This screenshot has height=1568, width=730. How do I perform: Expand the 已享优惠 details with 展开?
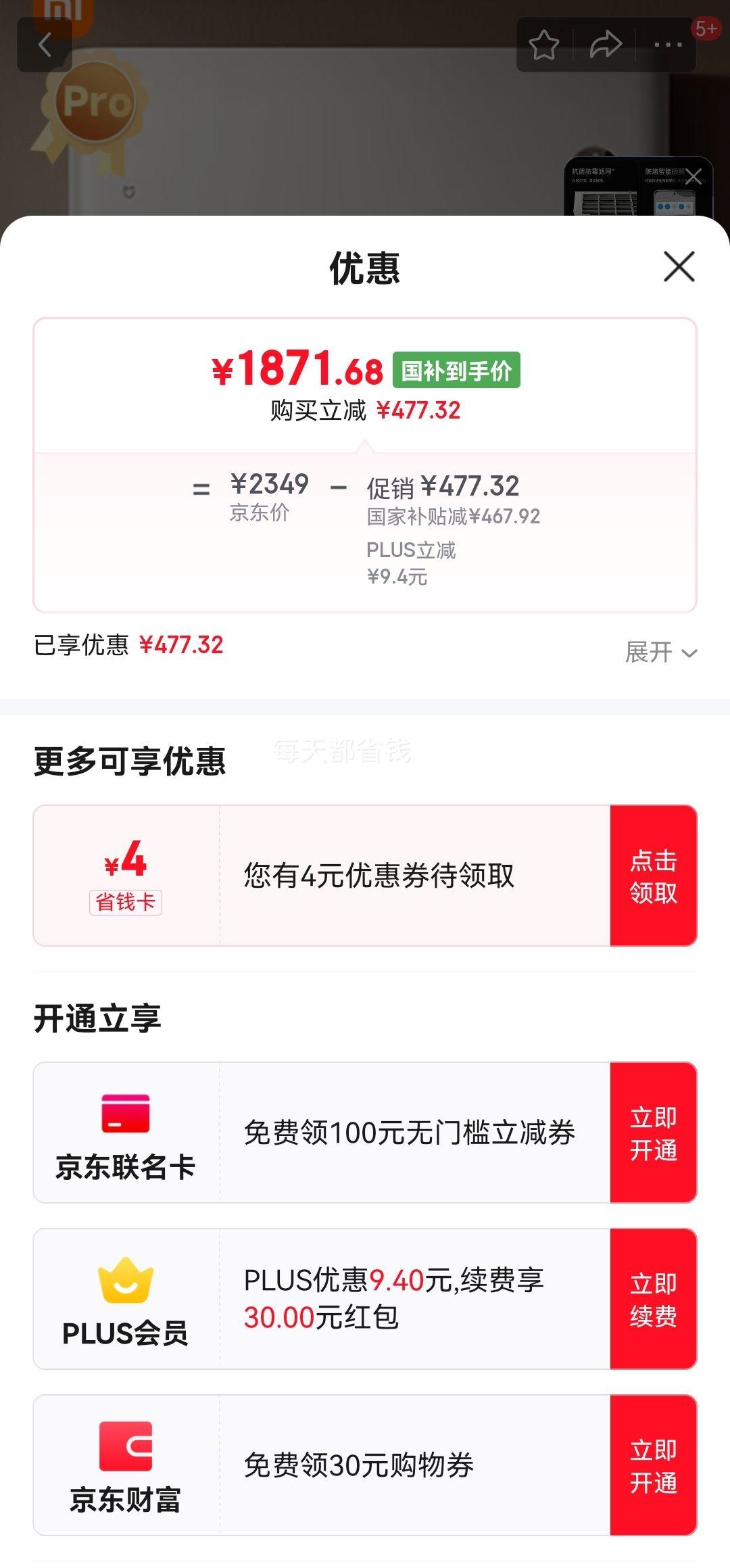tap(660, 652)
